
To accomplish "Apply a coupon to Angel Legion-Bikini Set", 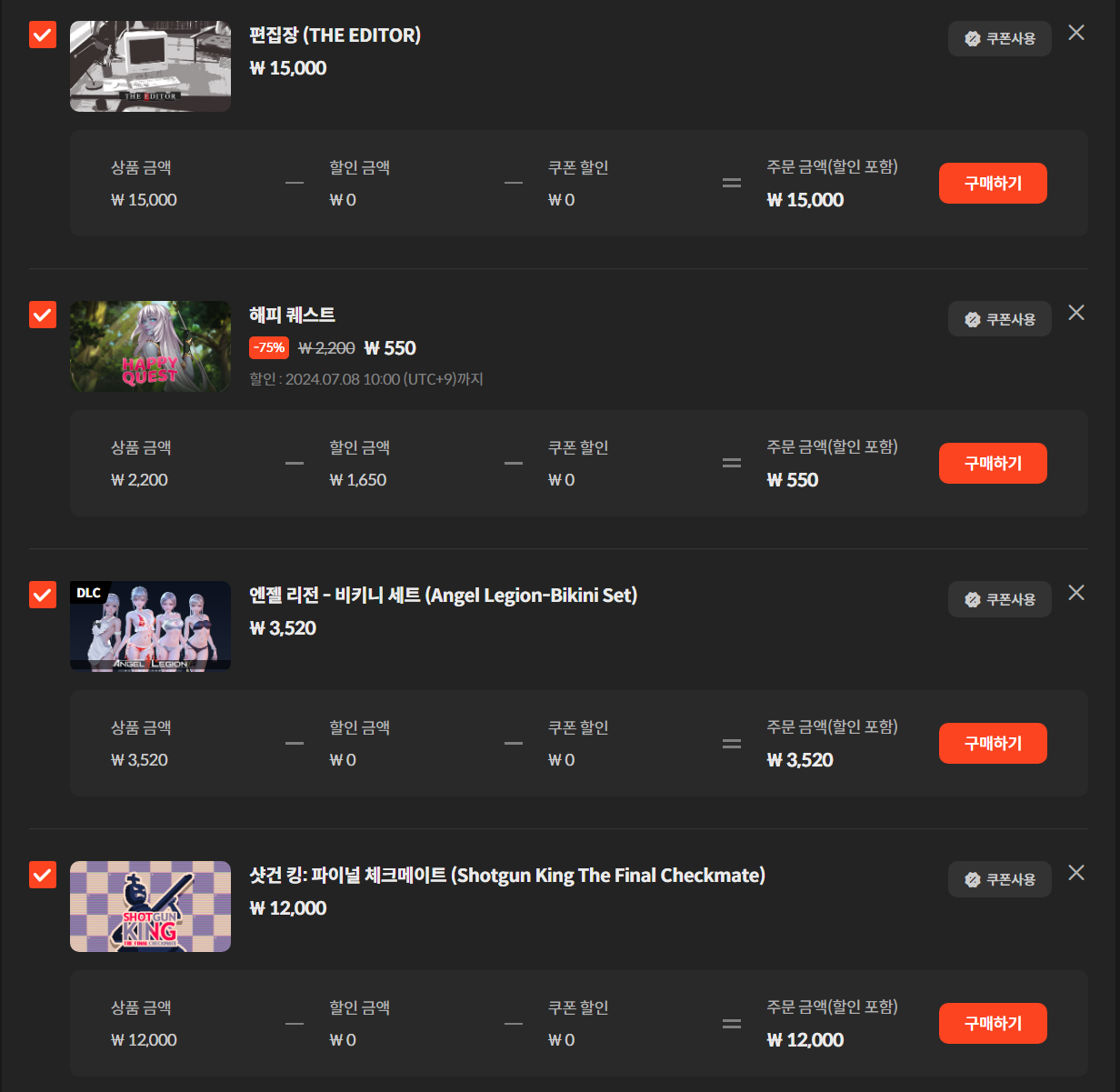I will pos(999,599).
